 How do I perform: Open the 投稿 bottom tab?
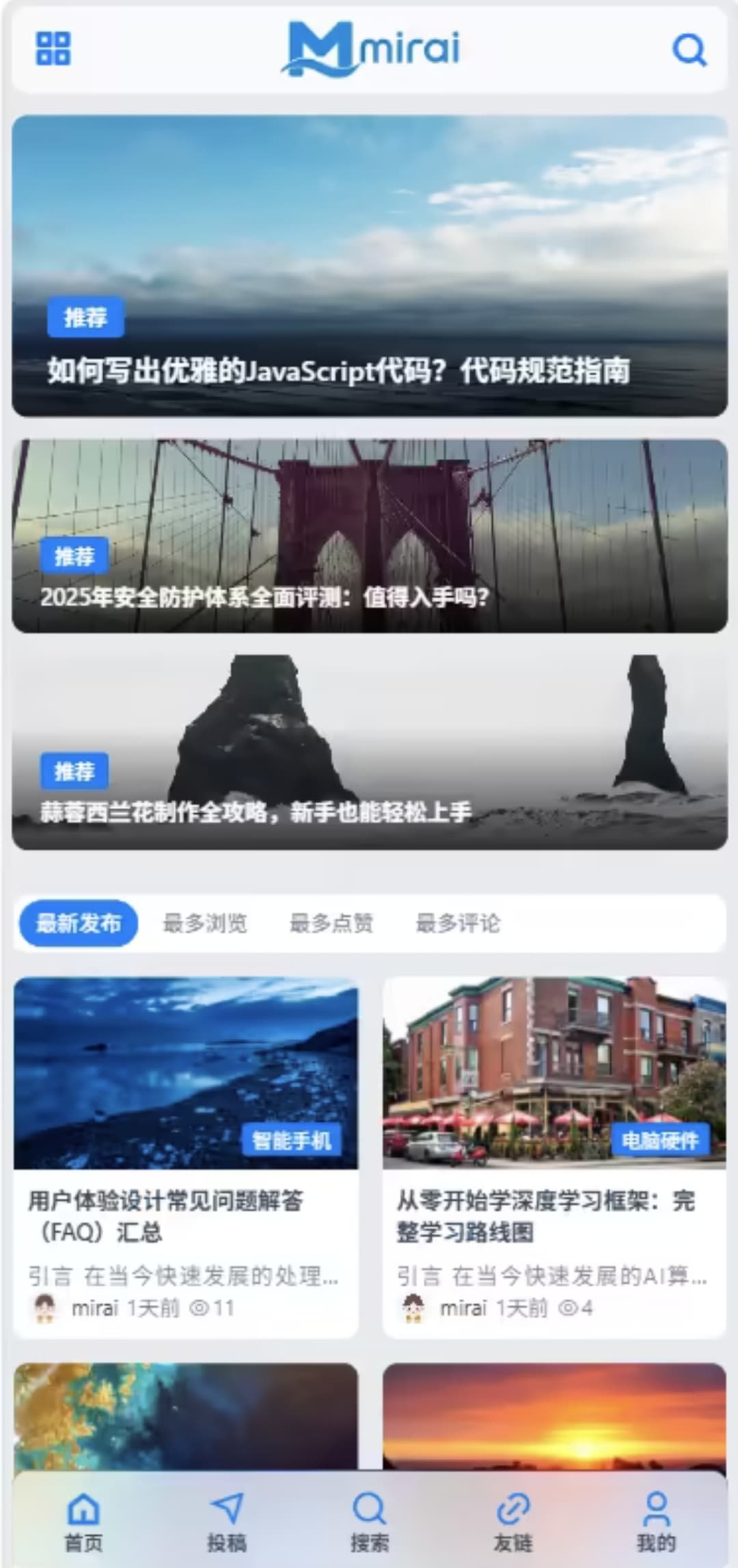click(x=227, y=1522)
